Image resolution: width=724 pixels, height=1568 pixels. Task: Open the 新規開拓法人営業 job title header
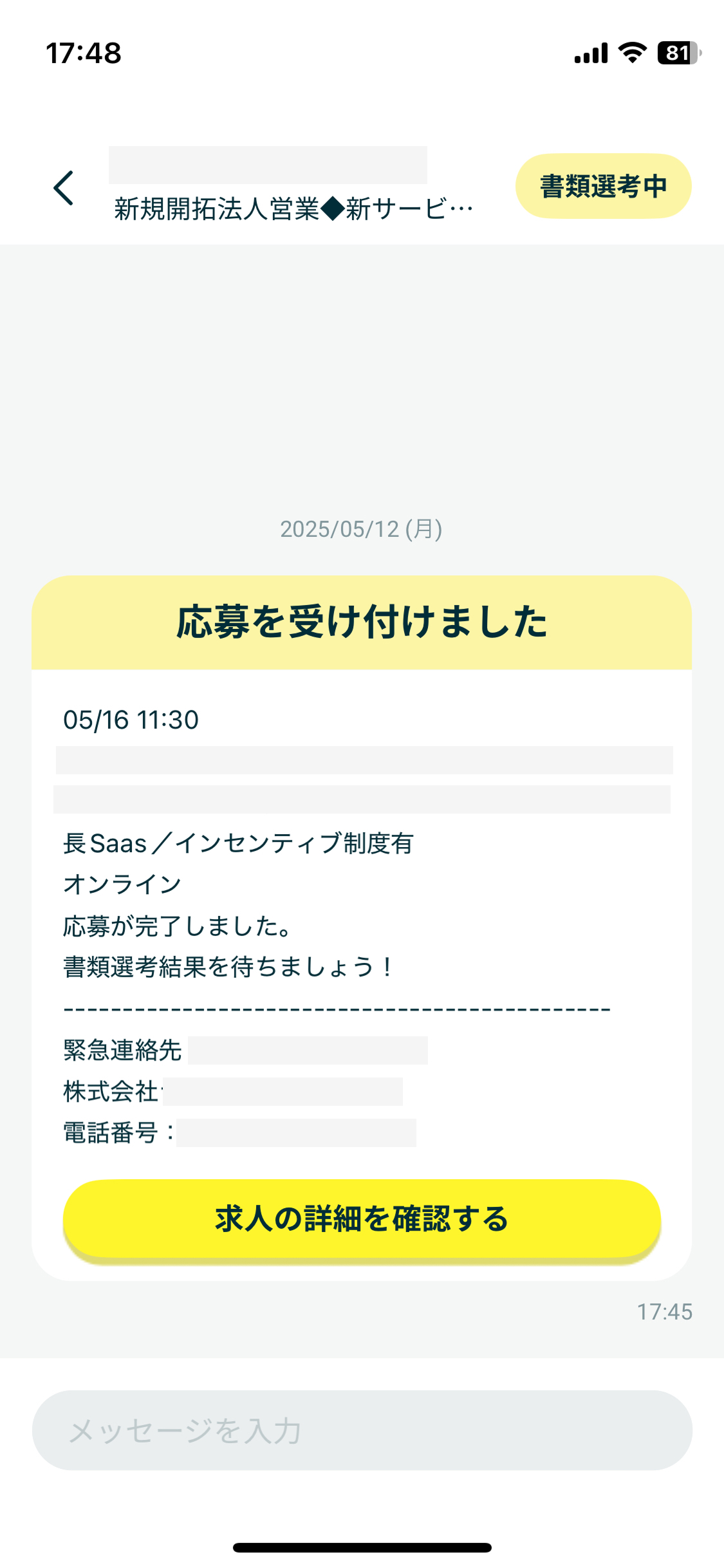tap(293, 209)
